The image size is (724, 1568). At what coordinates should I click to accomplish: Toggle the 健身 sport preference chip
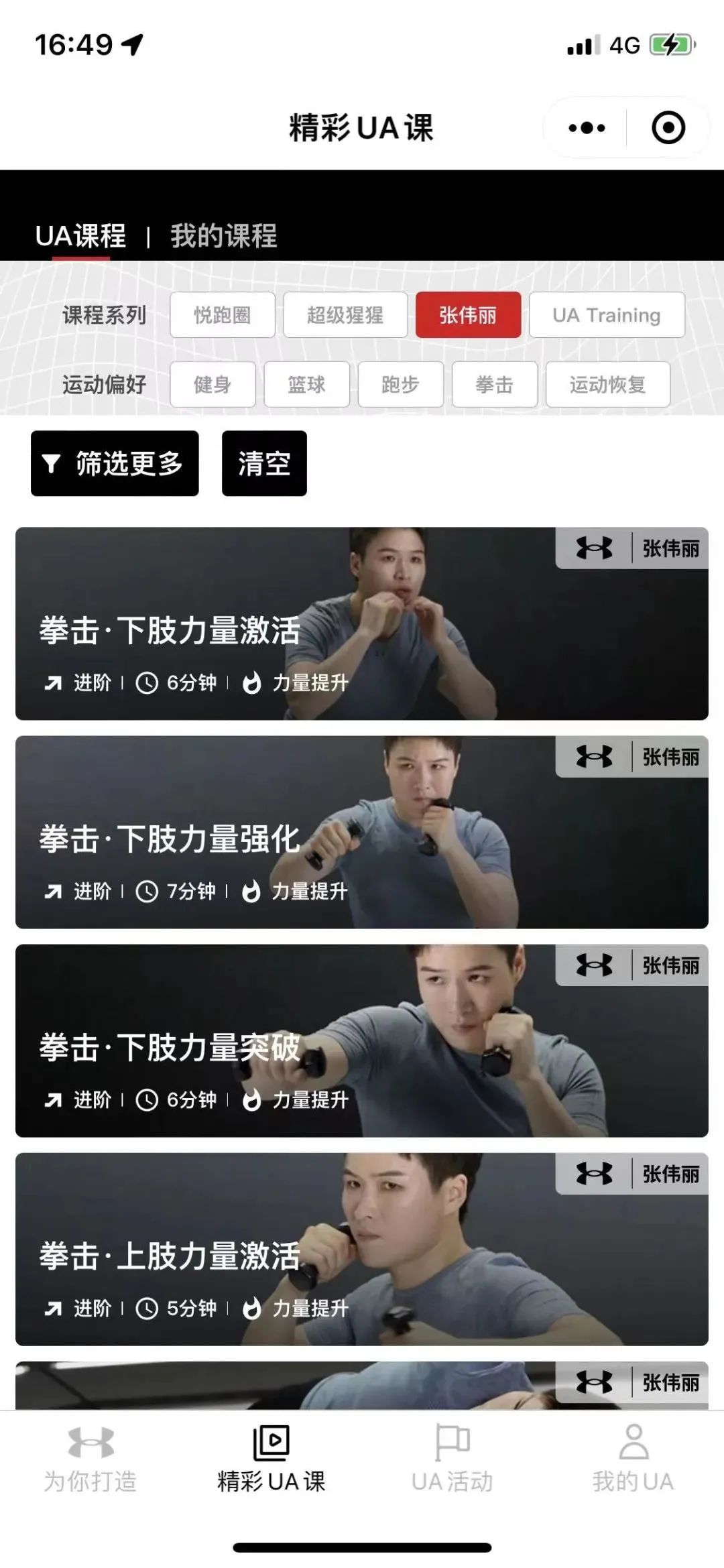click(213, 384)
